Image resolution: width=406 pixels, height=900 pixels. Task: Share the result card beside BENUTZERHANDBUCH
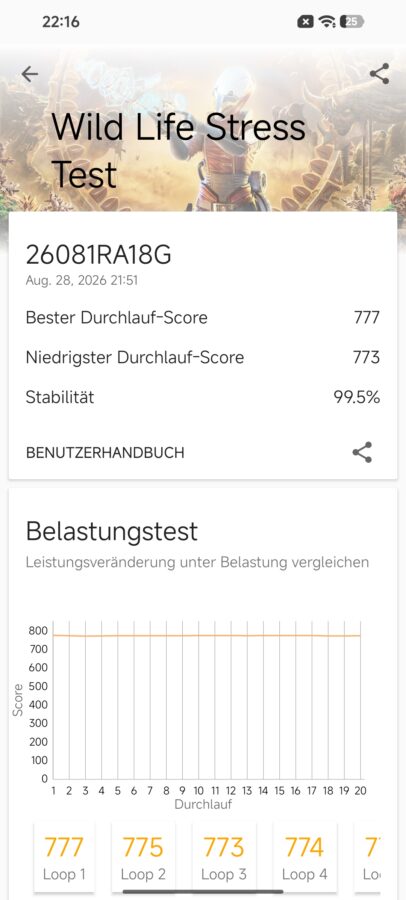point(362,452)
